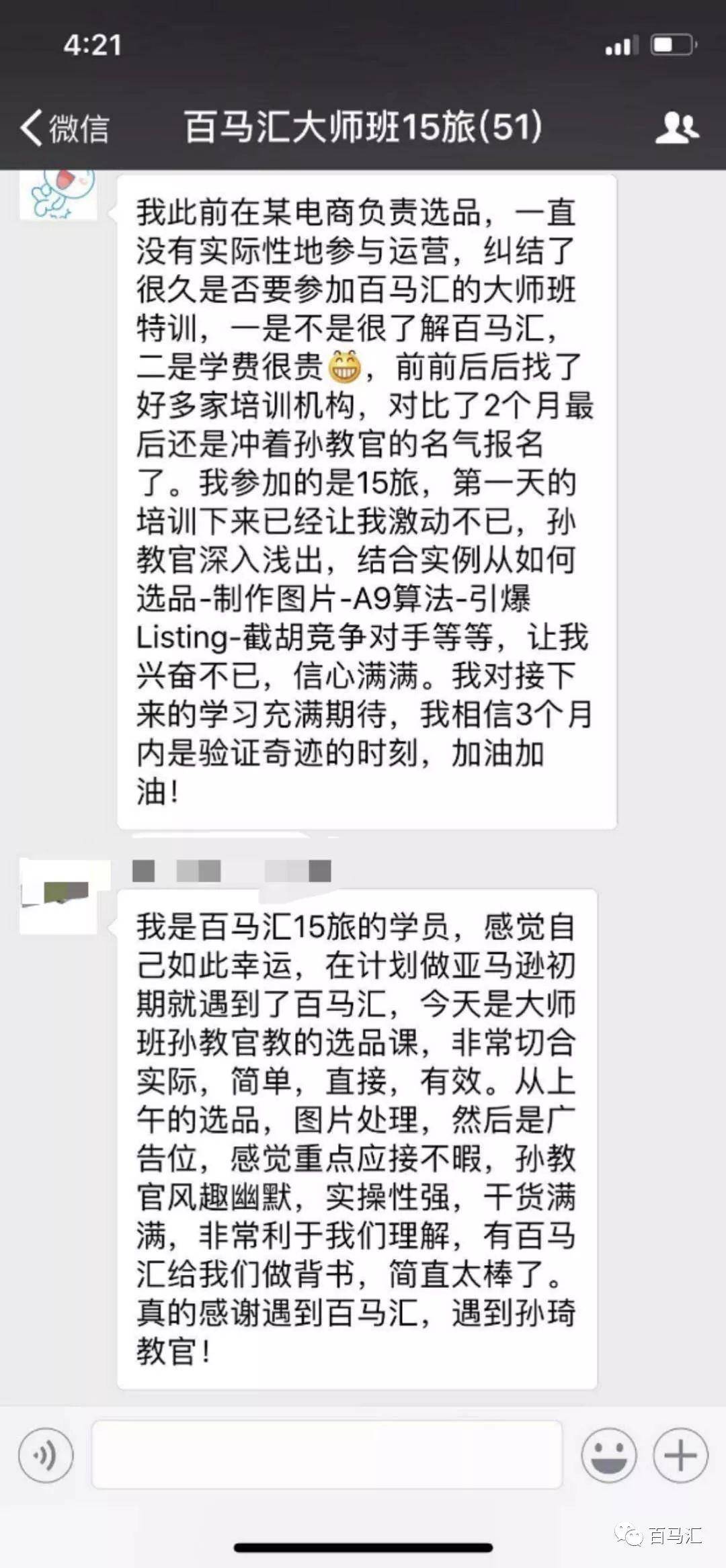Open the cartoon avatar sender's profile
The width and height of the screenshot is (726, 1568).
pyautogui.click(x=58, y=195)
